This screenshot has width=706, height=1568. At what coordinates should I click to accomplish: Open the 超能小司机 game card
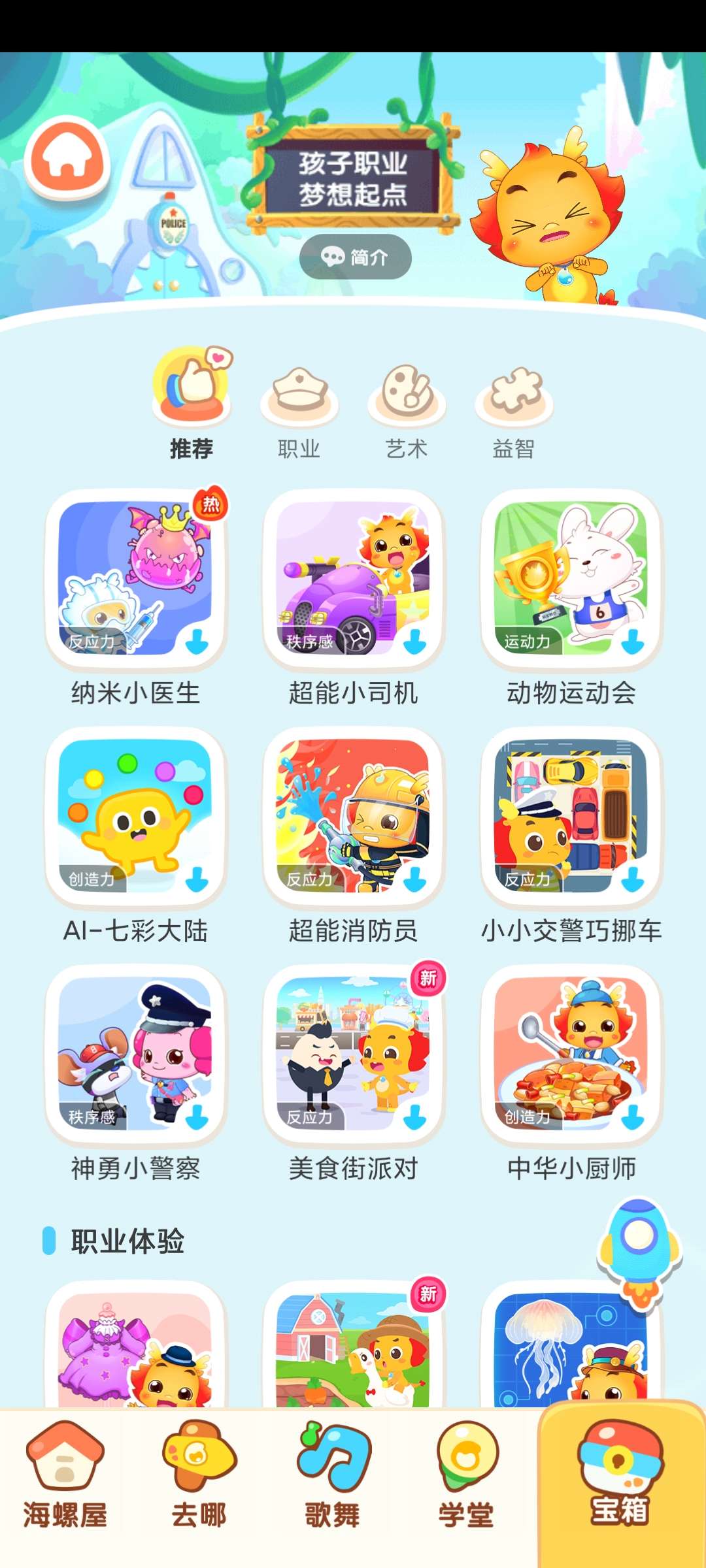(353, 579)
